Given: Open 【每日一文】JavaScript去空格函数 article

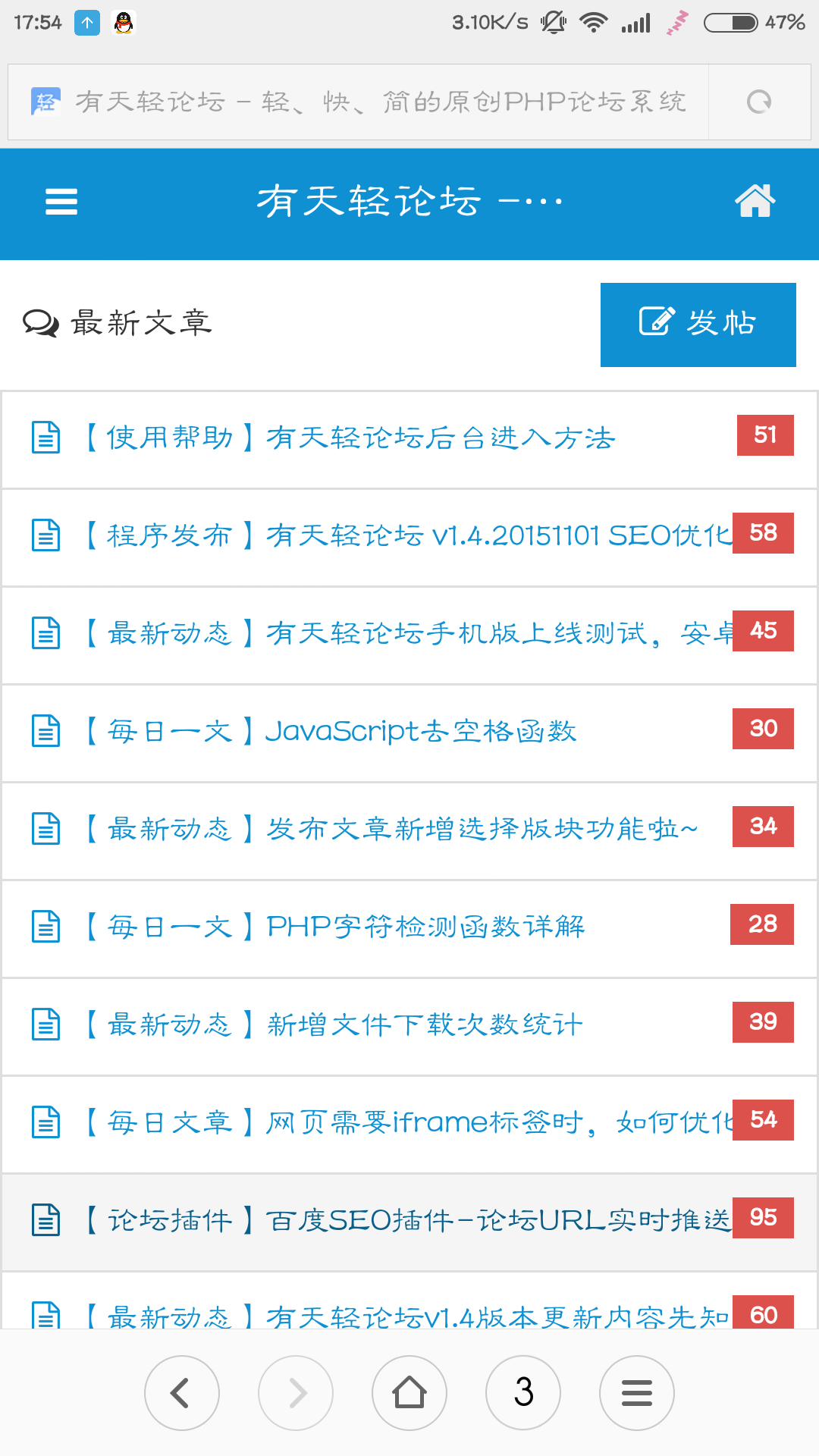Looking at the screenshot, I should point(409,733).
